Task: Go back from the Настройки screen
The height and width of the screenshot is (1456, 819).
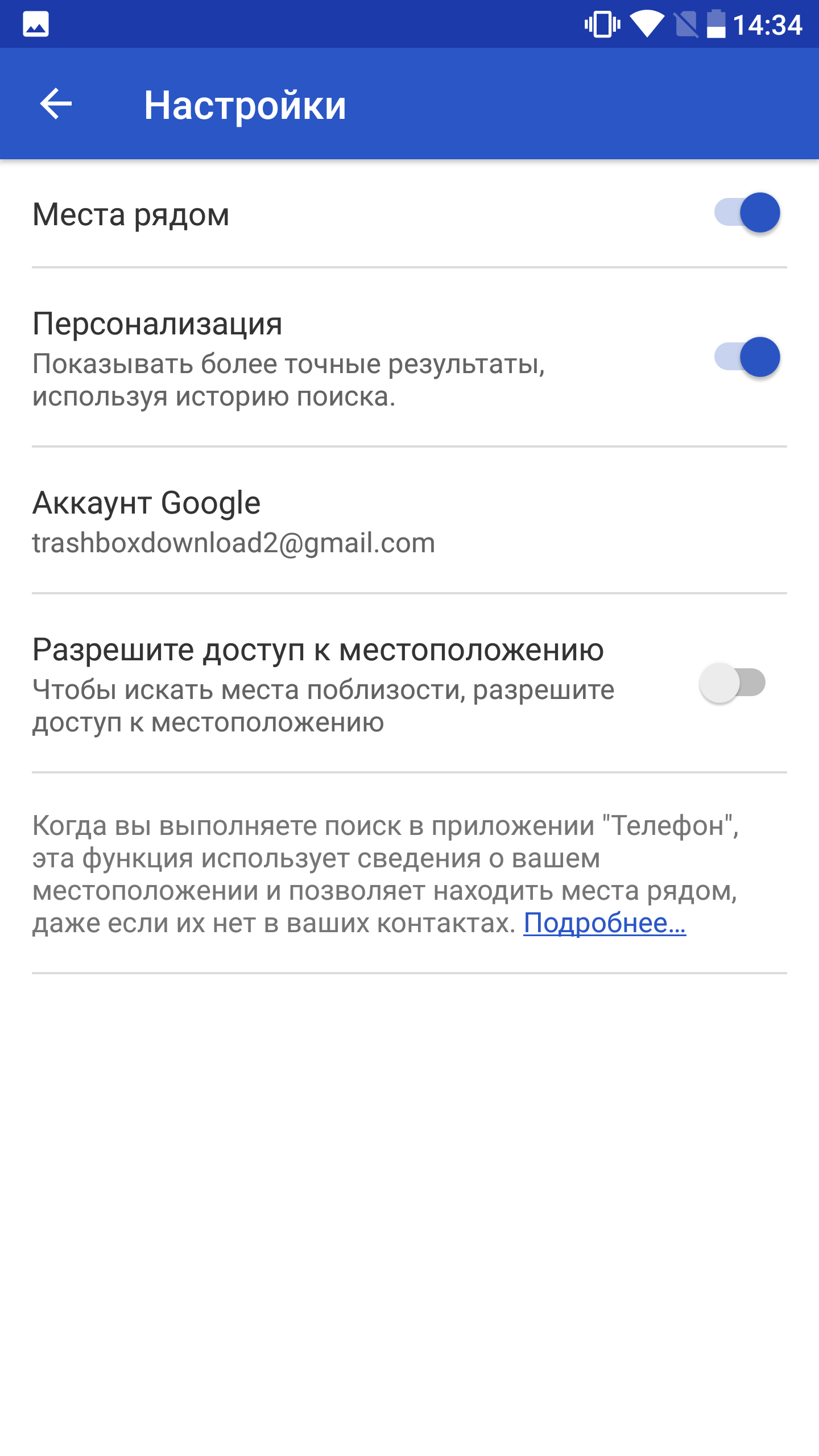Action: tap(56, 104)
